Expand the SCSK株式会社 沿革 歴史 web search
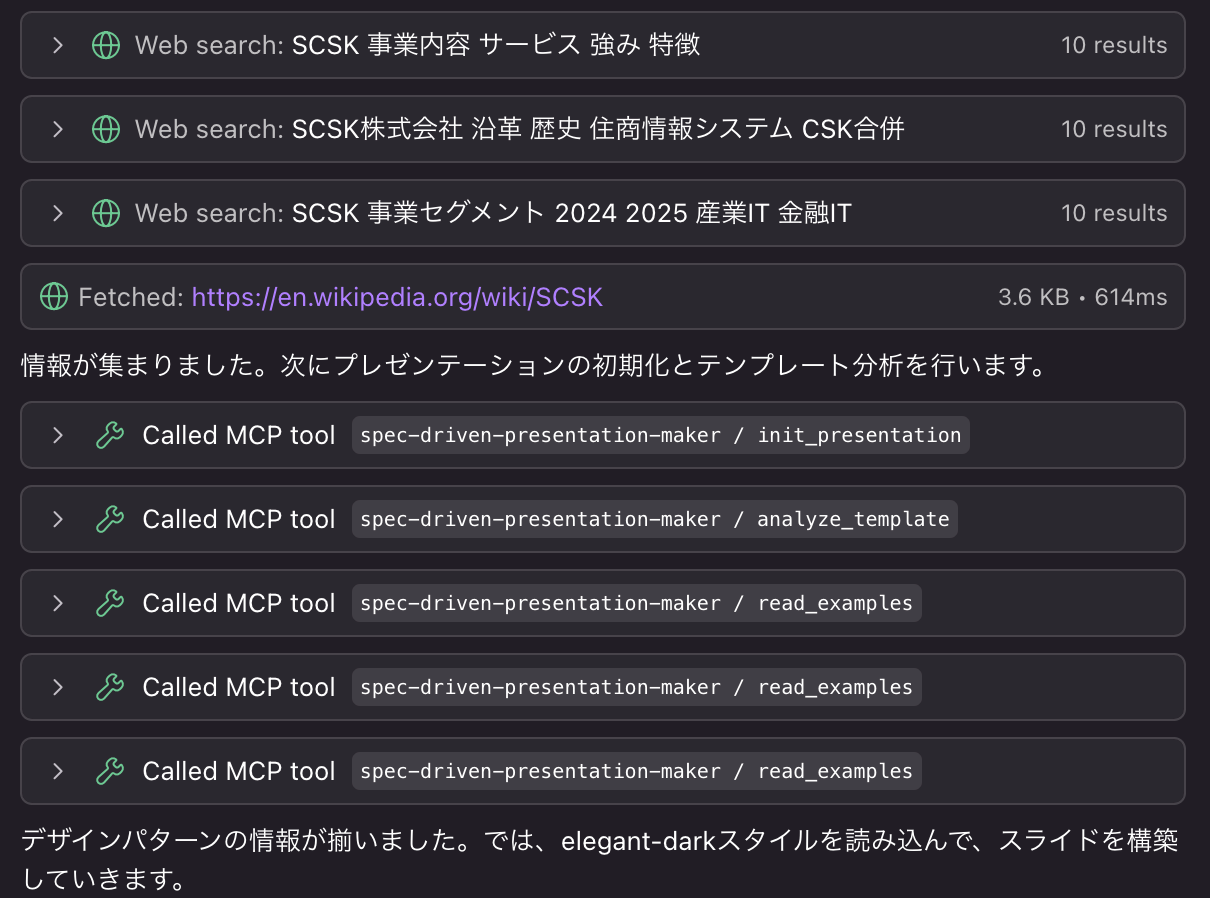The width and height of the screenshot is (1210, 898). [58, 129]
